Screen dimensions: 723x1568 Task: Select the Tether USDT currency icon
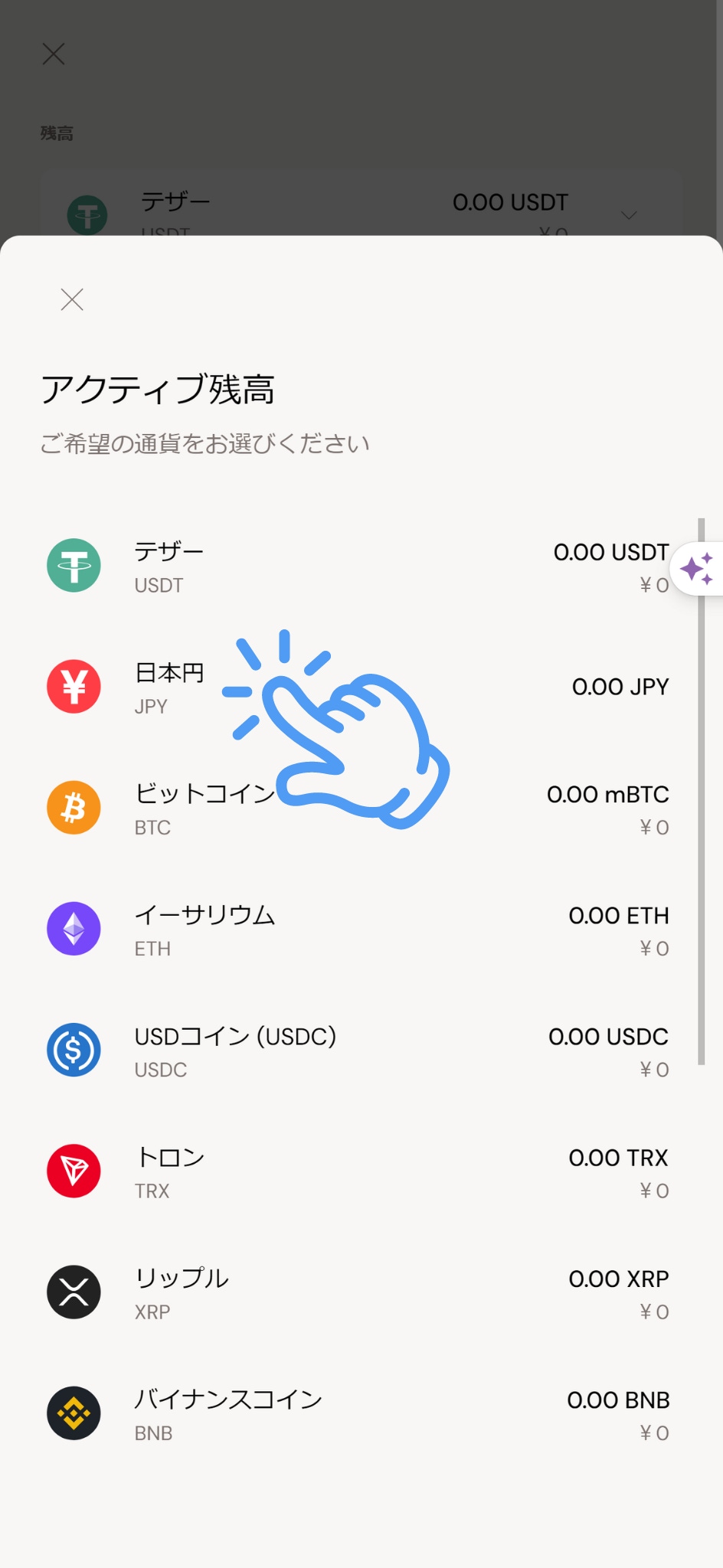coord(74,565)
